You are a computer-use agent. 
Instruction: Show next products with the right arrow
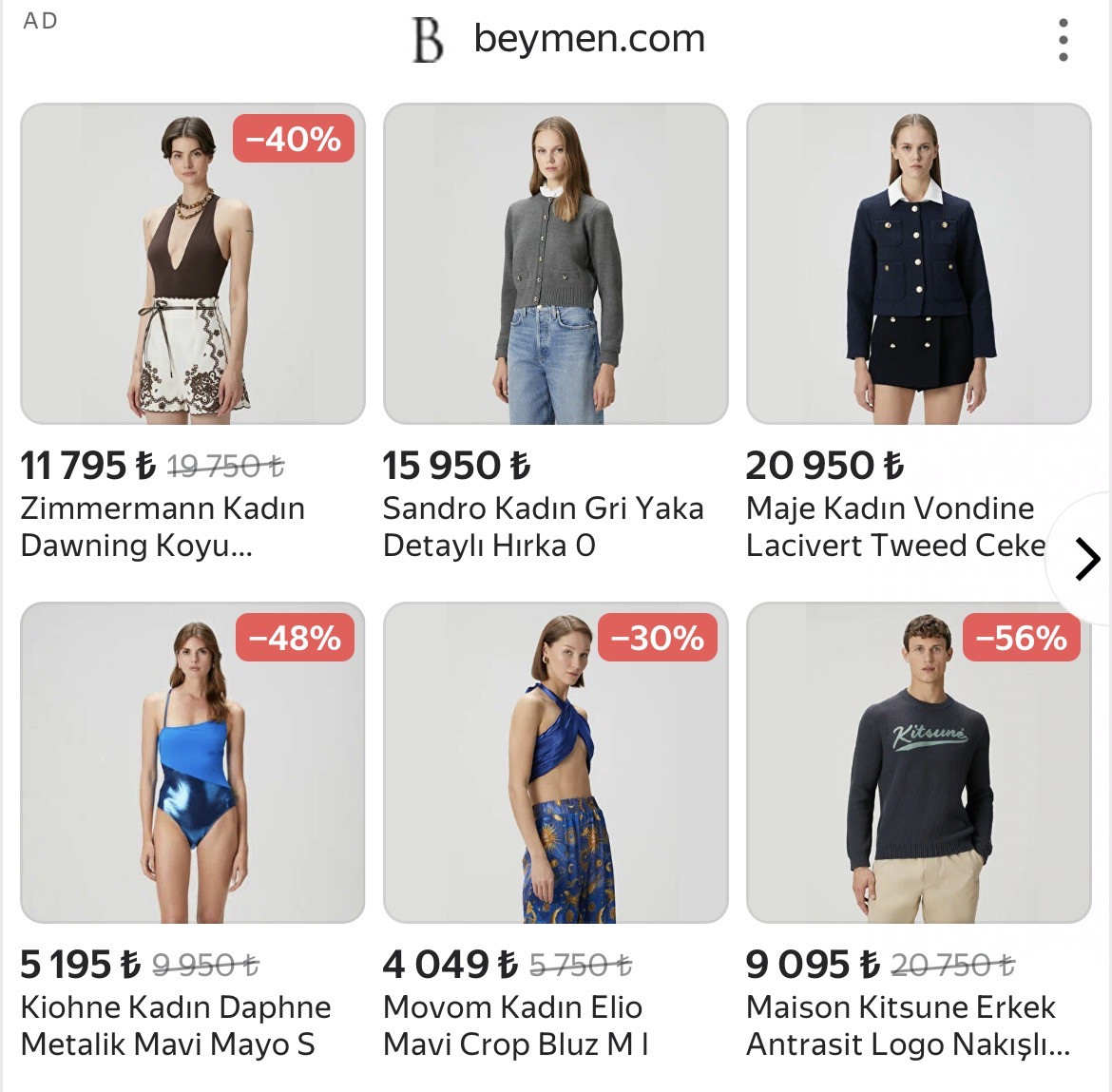(1085, 559)
